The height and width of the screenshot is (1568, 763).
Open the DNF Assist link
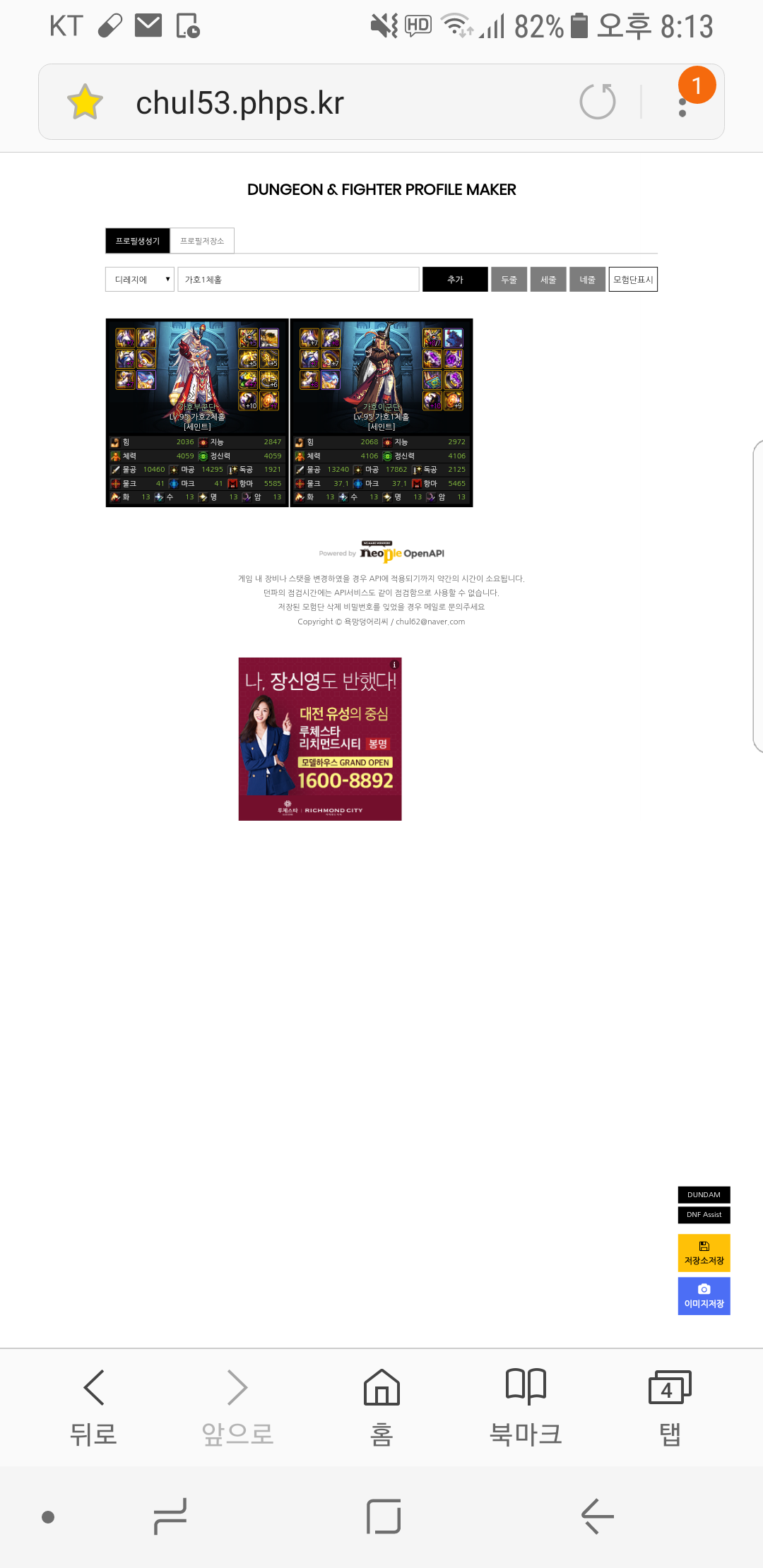coord(704,1215)
